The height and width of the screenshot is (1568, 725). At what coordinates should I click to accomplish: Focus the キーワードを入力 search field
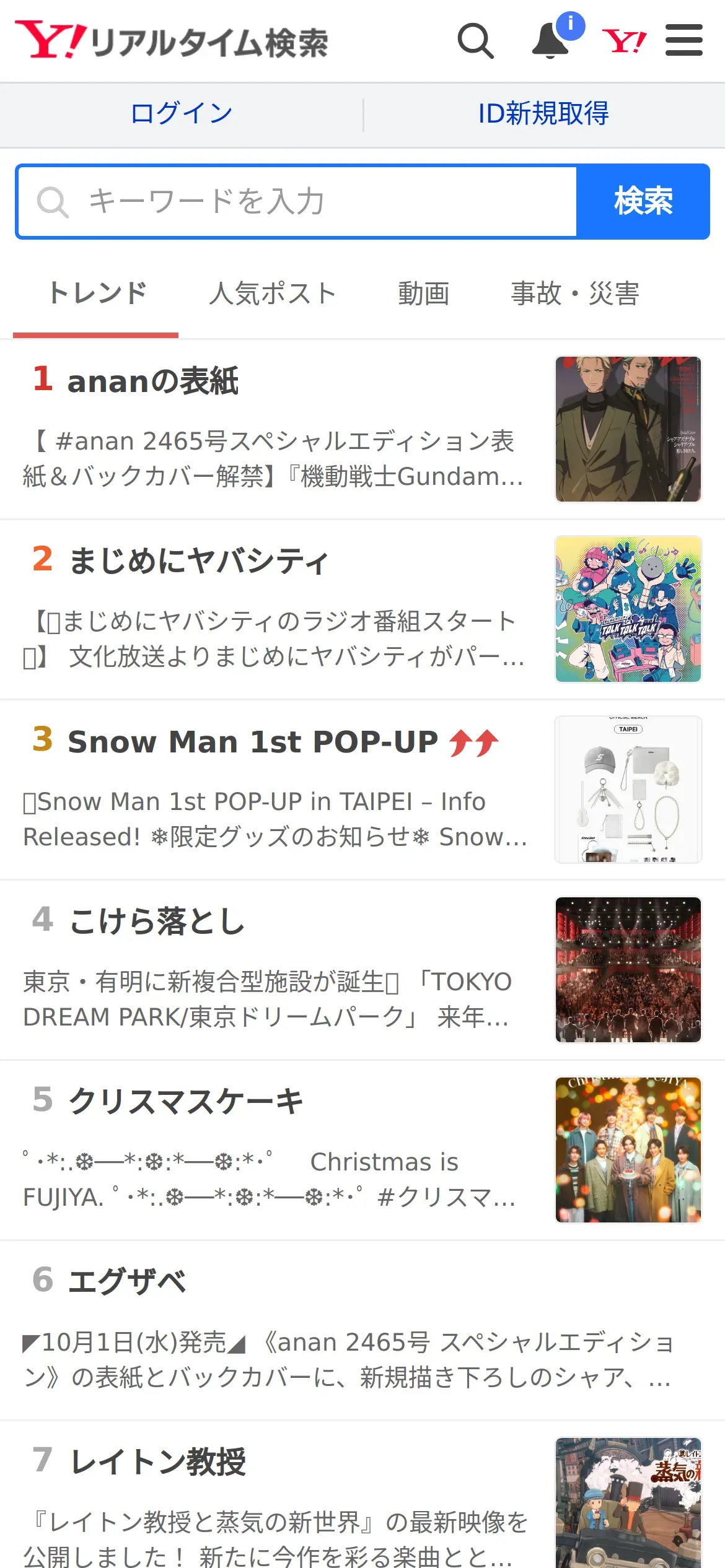pyautogui.click(x=297, y=202)
